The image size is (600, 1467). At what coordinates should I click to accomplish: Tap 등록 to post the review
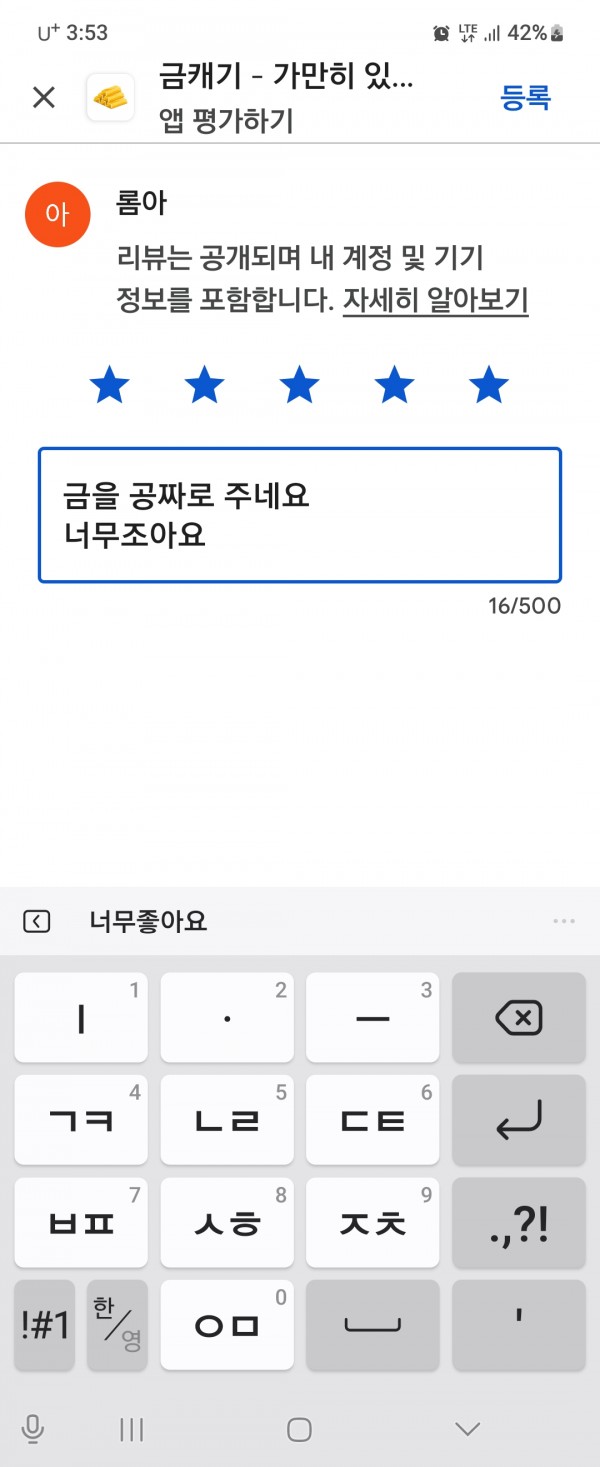pos(525,97)
